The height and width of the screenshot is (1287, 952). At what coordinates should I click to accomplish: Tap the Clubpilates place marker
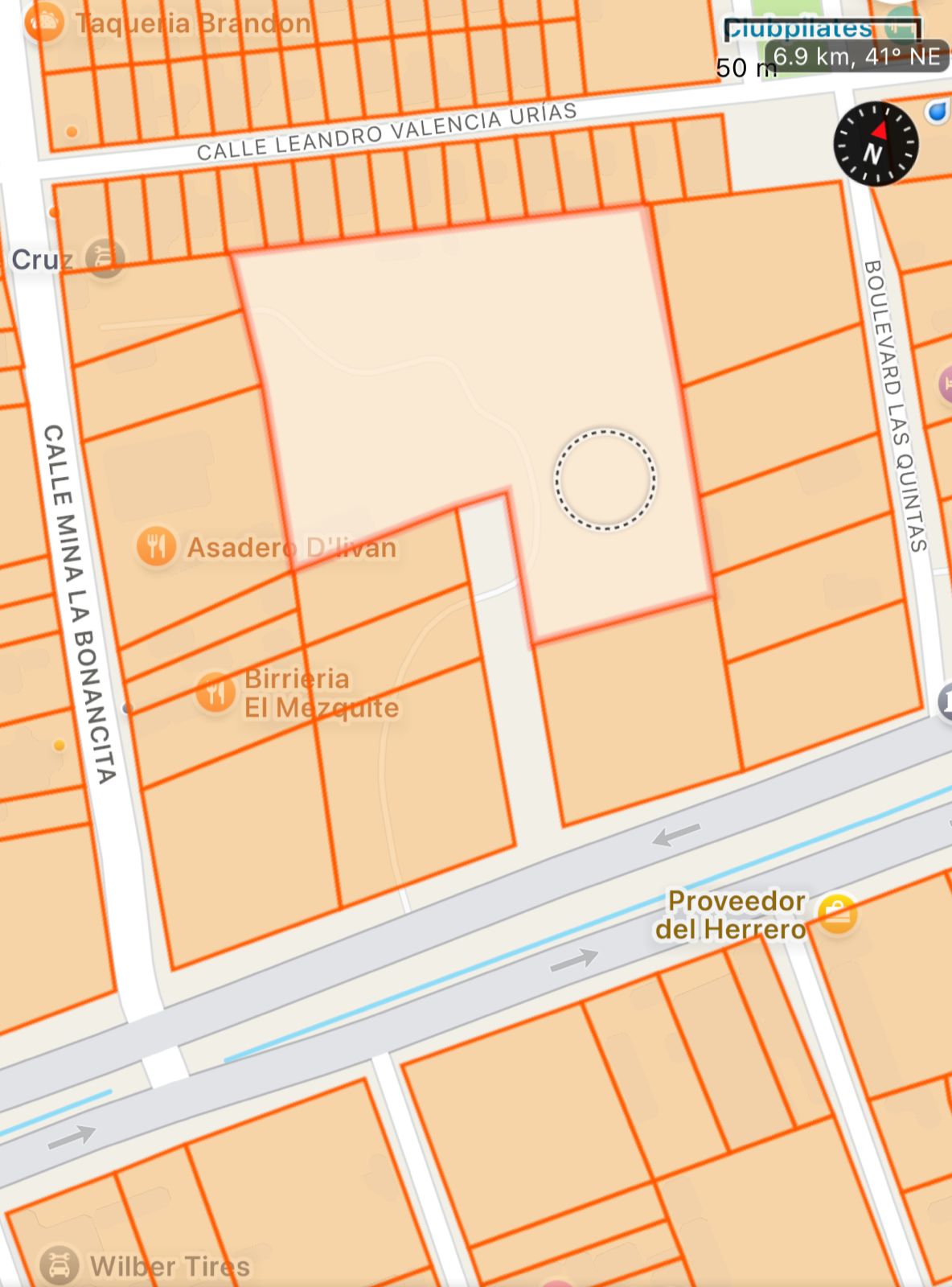pyautogui.click(x=900, y=27)
